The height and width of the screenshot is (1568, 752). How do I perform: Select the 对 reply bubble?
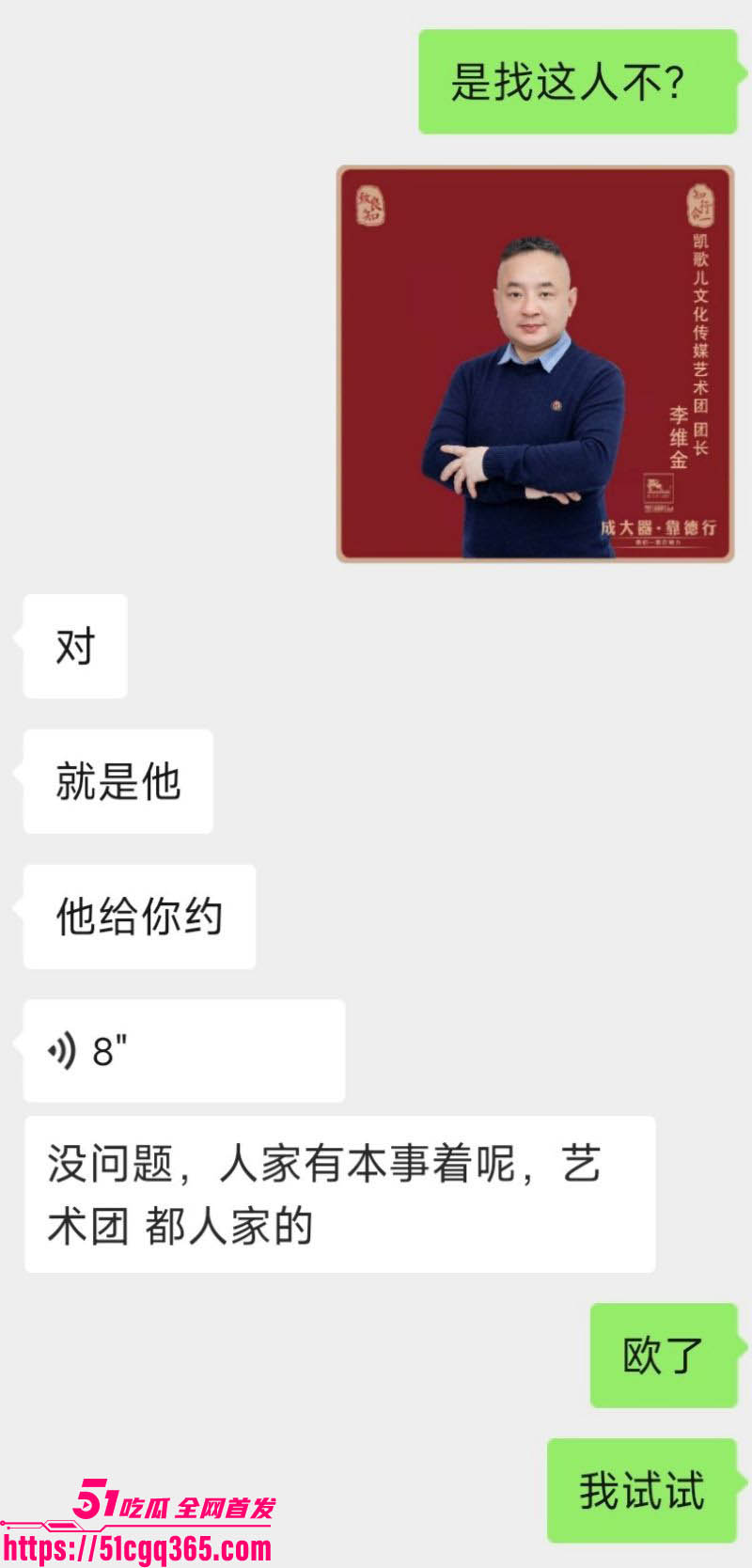click(74, 646)
